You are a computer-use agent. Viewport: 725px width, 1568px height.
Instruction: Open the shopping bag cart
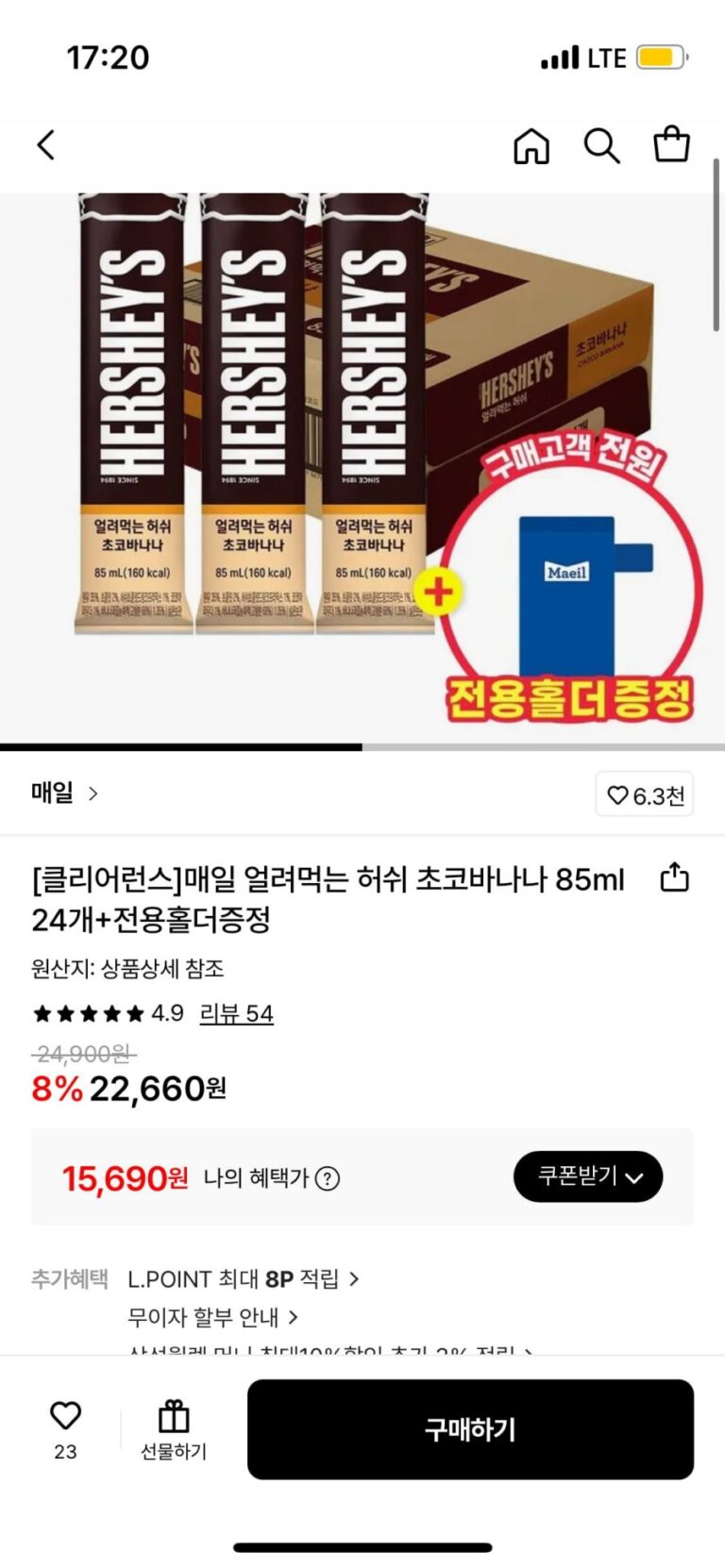pos(671,145)
